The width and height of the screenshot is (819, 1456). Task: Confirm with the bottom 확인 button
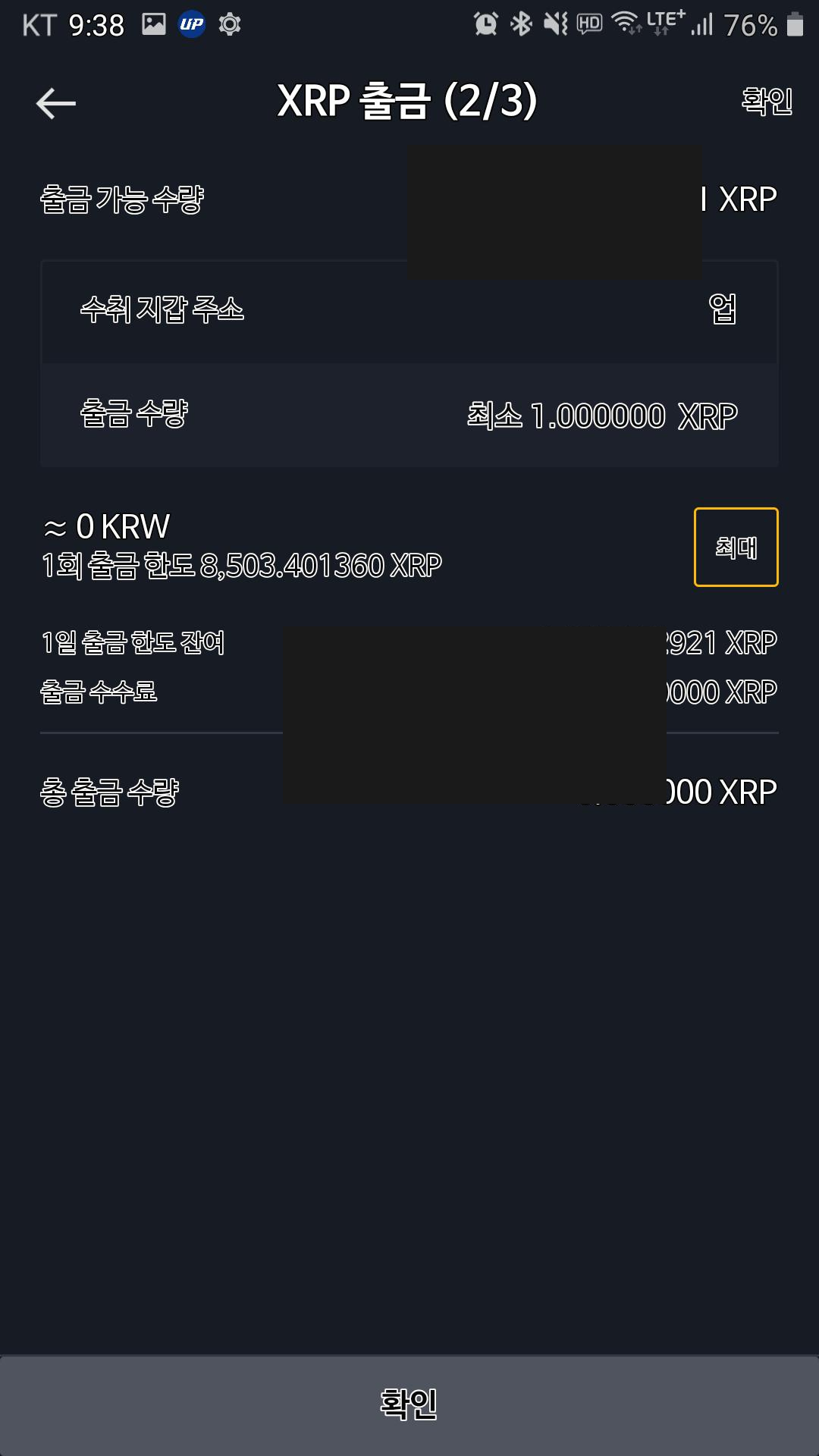click(409, 1405)
